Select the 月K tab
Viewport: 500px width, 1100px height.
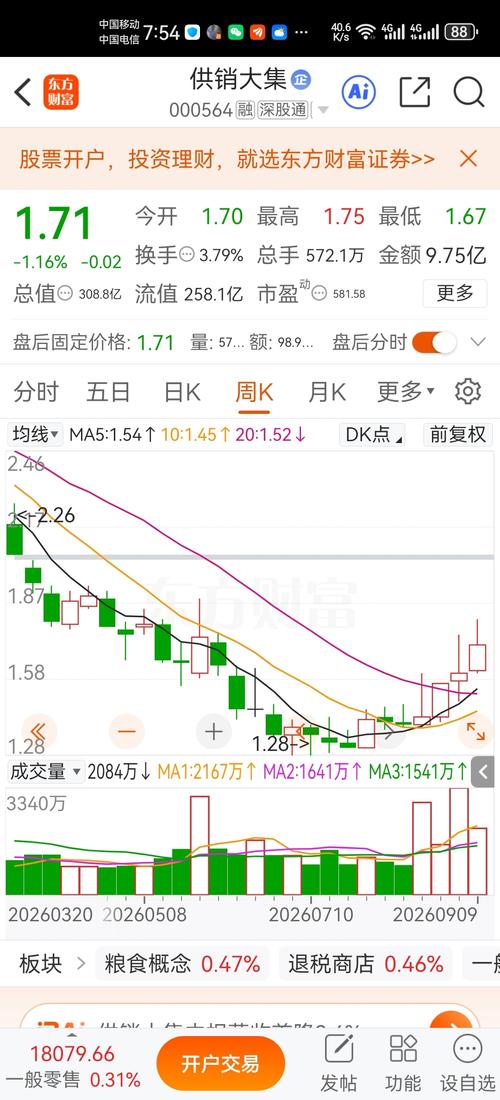pyautogui.click(x=327, y=391)
